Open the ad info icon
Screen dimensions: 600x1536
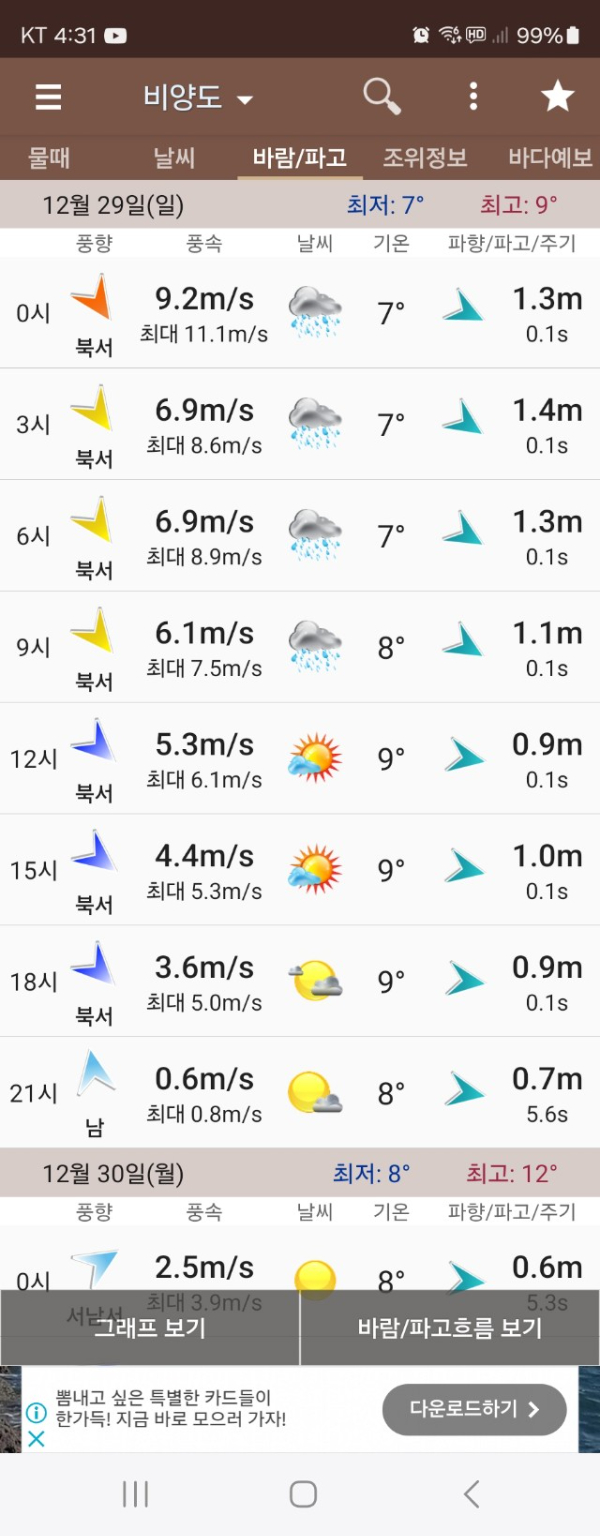[x=36, y=1413]
